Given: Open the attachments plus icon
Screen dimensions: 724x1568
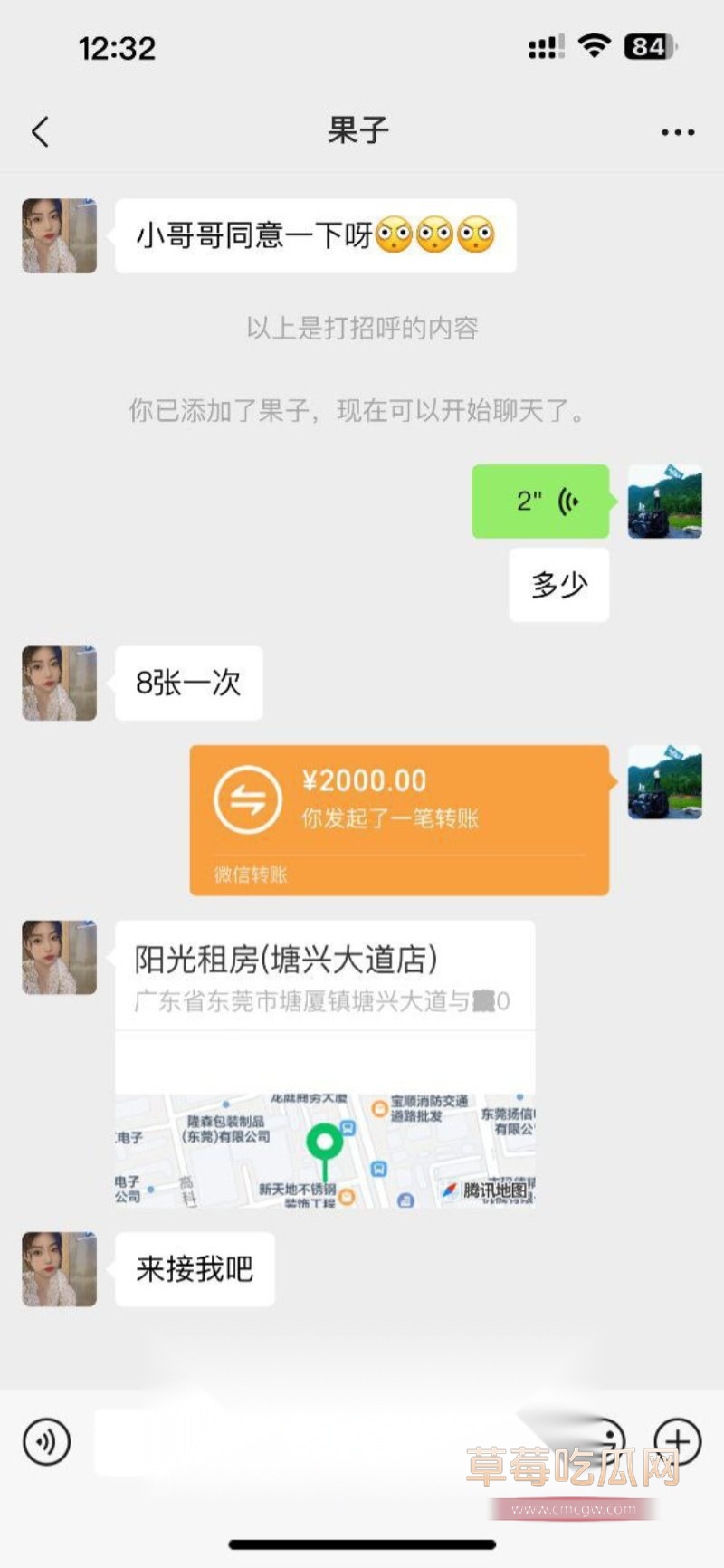Looking at the screenshot, I should pyautogui.click(x=674, y=1441).
